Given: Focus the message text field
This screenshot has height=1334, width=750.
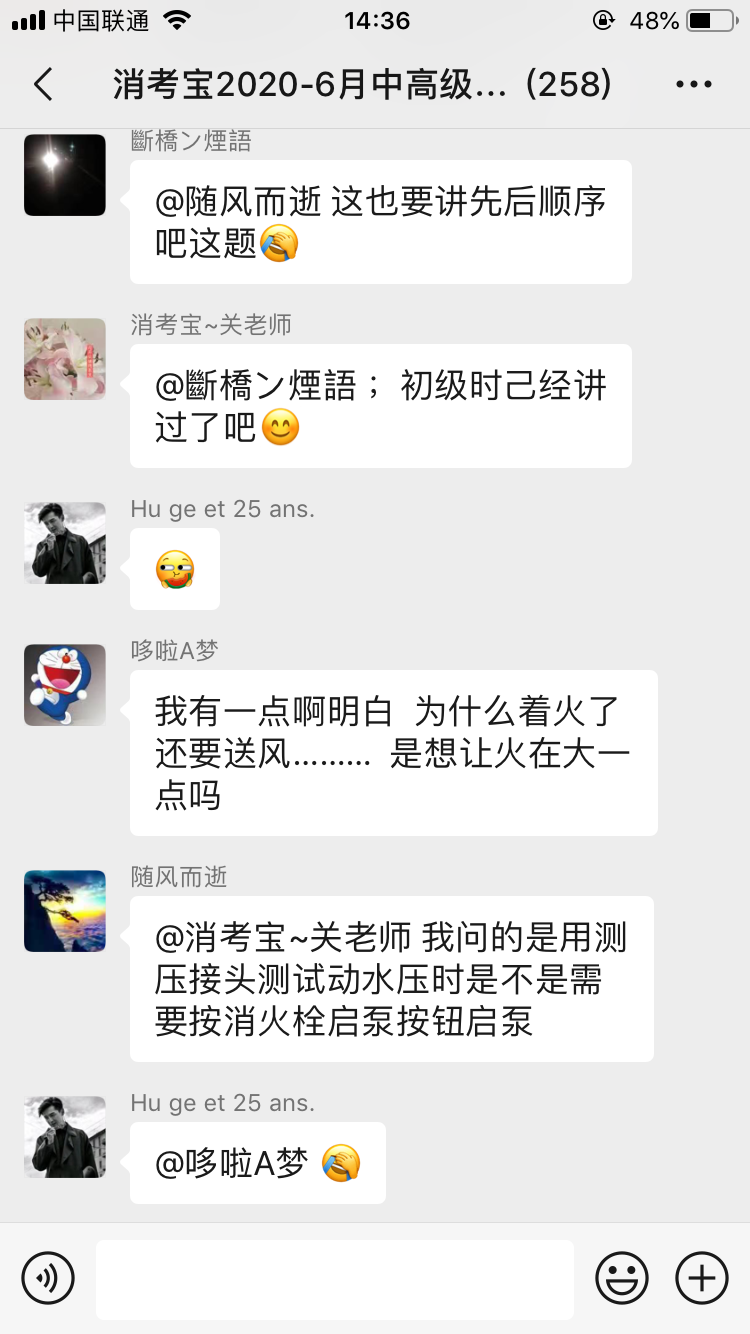Looking at the screenshot, I should click(x=334, y=1279).
